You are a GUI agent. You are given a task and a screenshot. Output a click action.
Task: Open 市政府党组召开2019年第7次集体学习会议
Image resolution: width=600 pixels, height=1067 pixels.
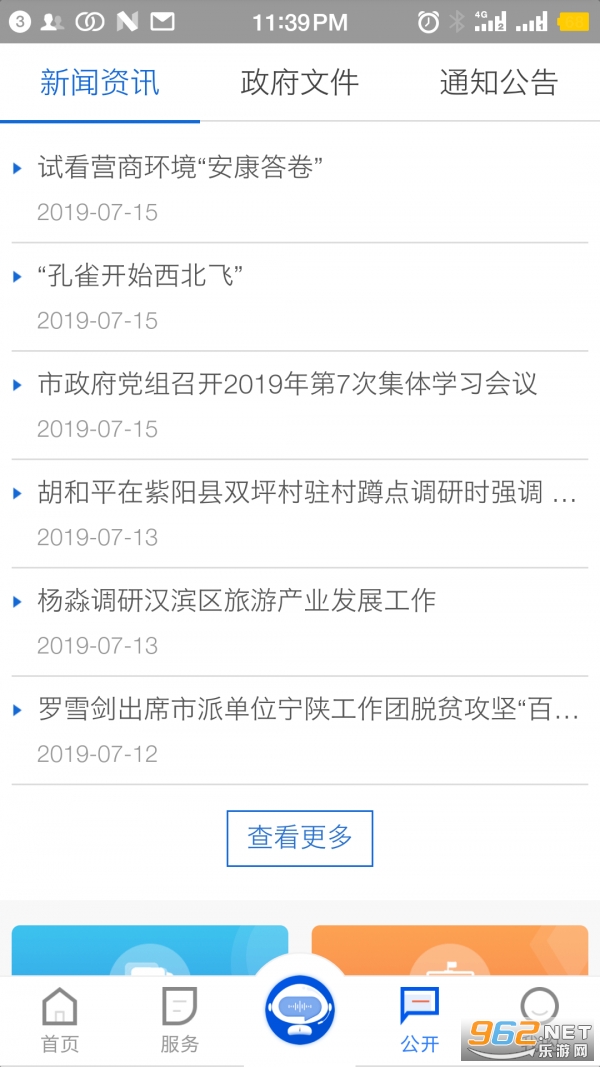pyautogui.click(x=287, y=384)
